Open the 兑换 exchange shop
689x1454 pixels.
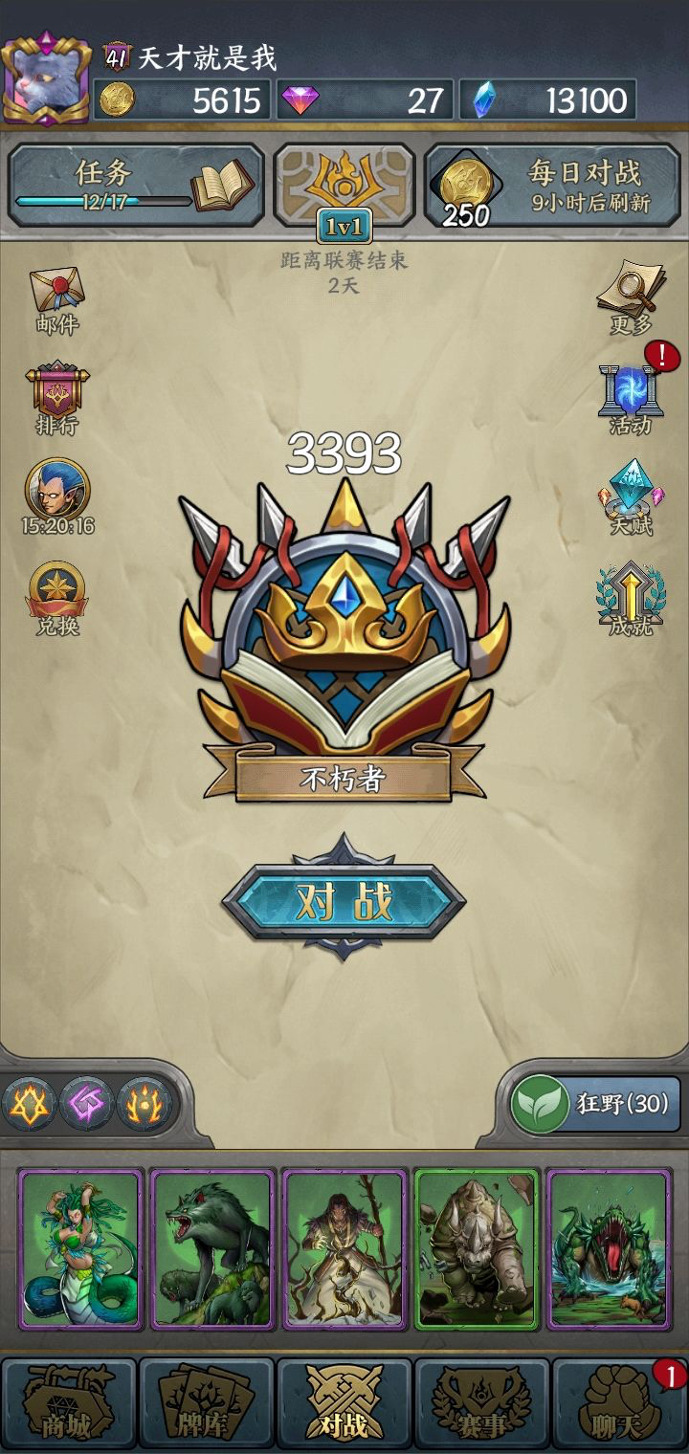[57, 599]
